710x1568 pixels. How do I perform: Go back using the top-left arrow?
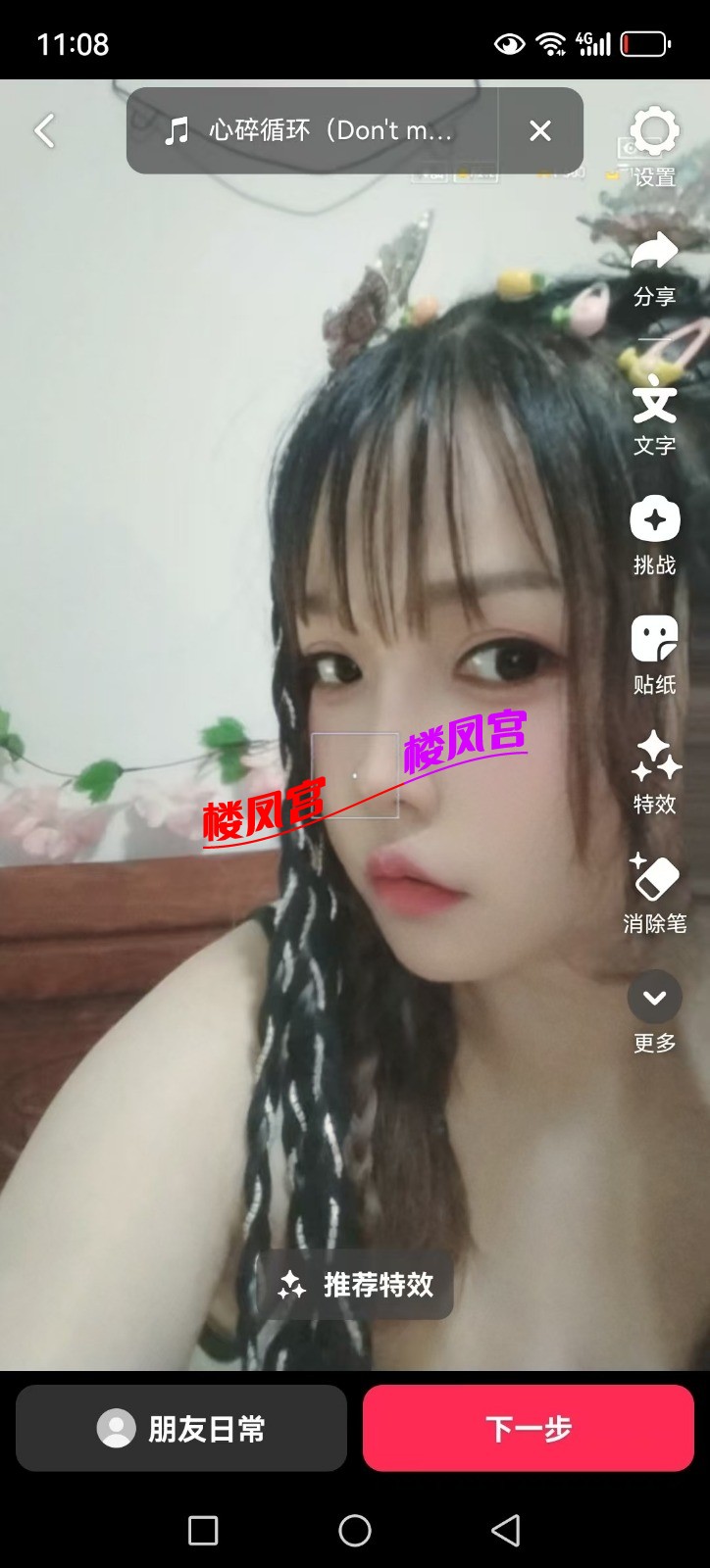[45, 130]
